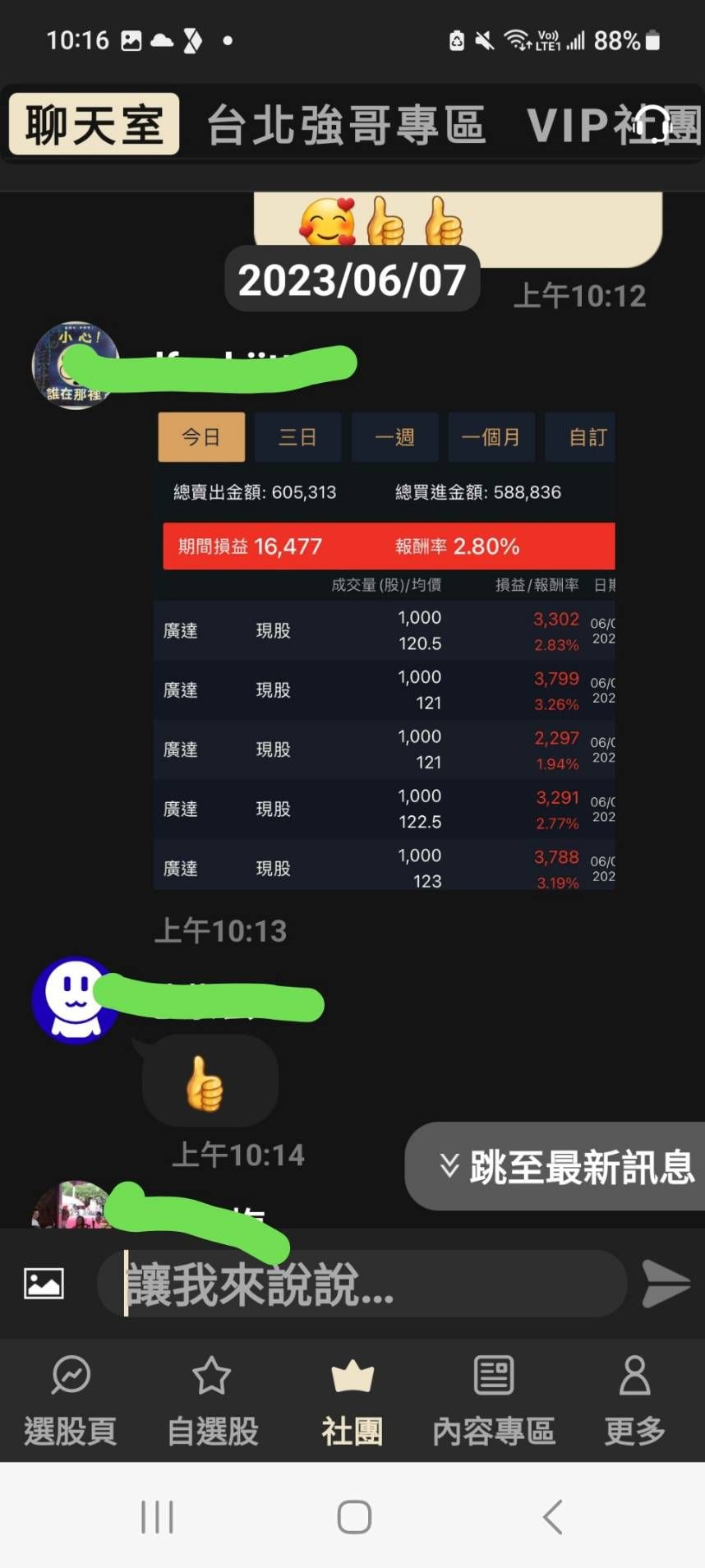Open the 自訂 custom date range selector

pyautogui.click(x=583, y=436)
